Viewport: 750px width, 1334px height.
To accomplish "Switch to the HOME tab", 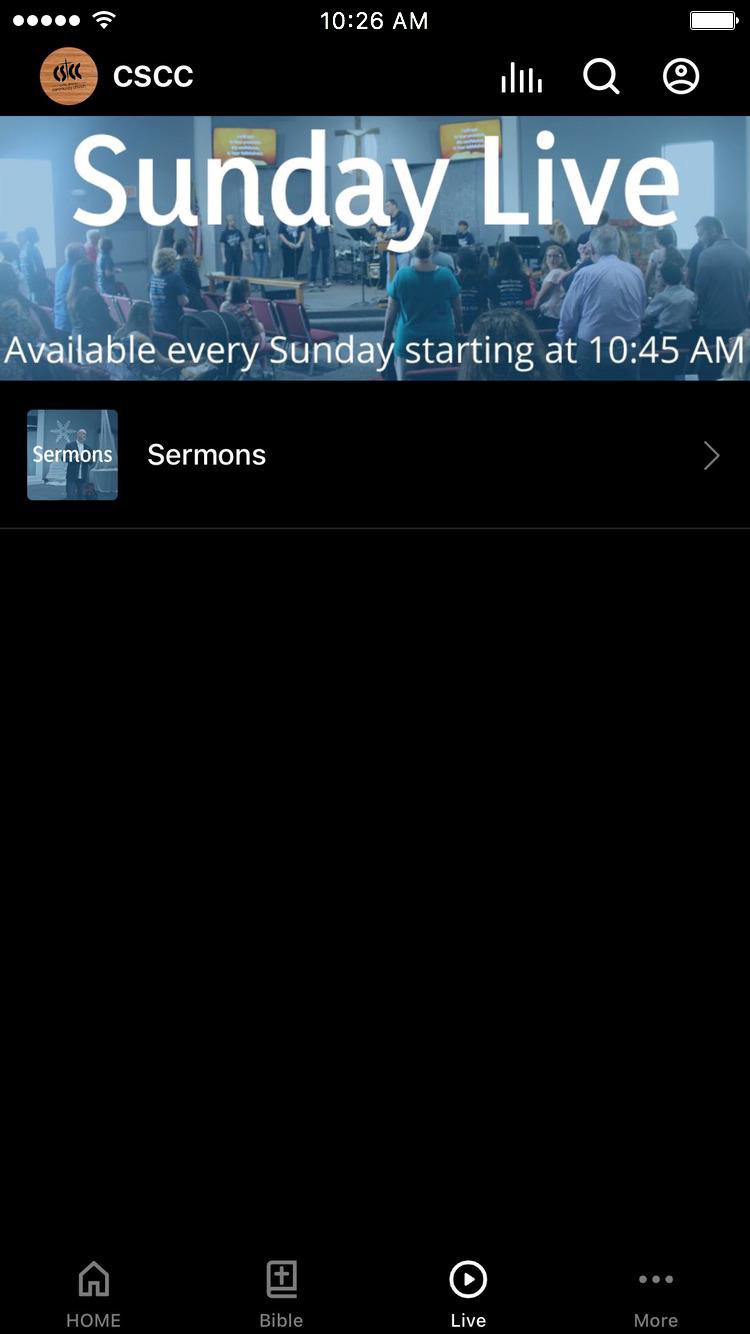I will [93, 1294].
